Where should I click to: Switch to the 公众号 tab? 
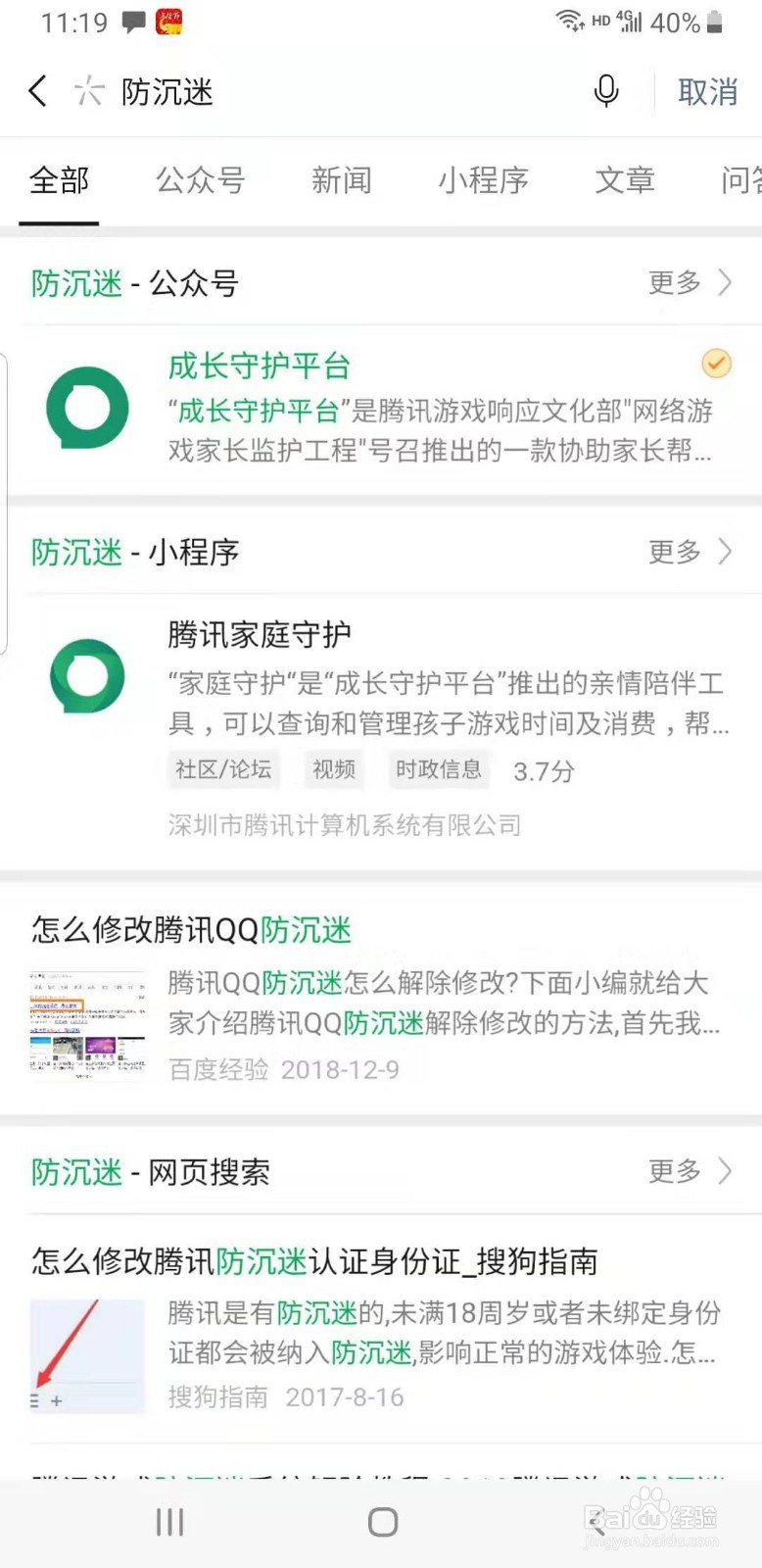click(199, 181)
